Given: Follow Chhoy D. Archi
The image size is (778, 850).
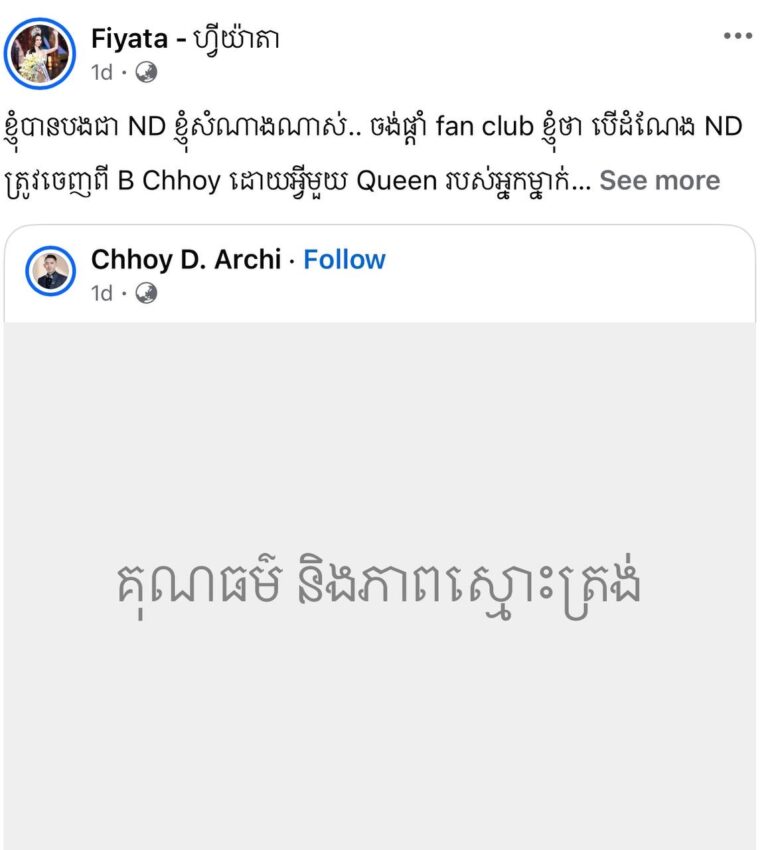Looking at the screenshot, I should pyautogui.click(x=344, y=260).
